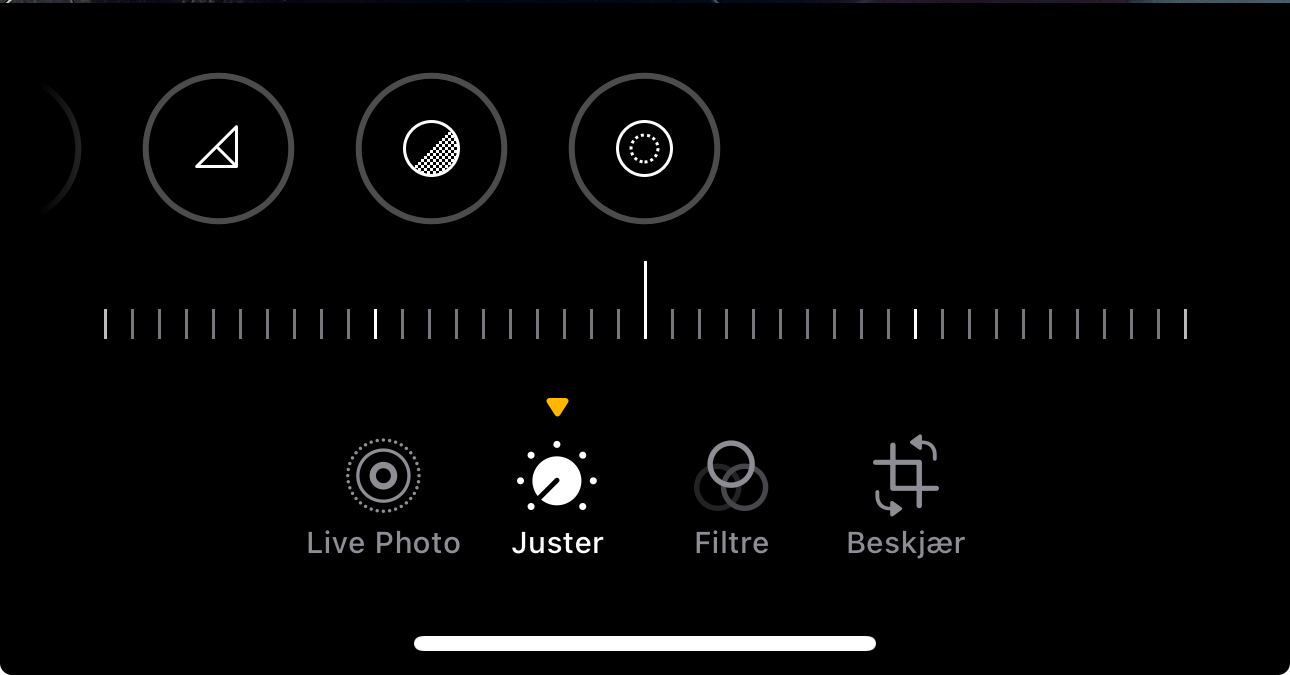The image size is (1290, 675).
Task: Switch to the Juster tab
Action: 557,497
